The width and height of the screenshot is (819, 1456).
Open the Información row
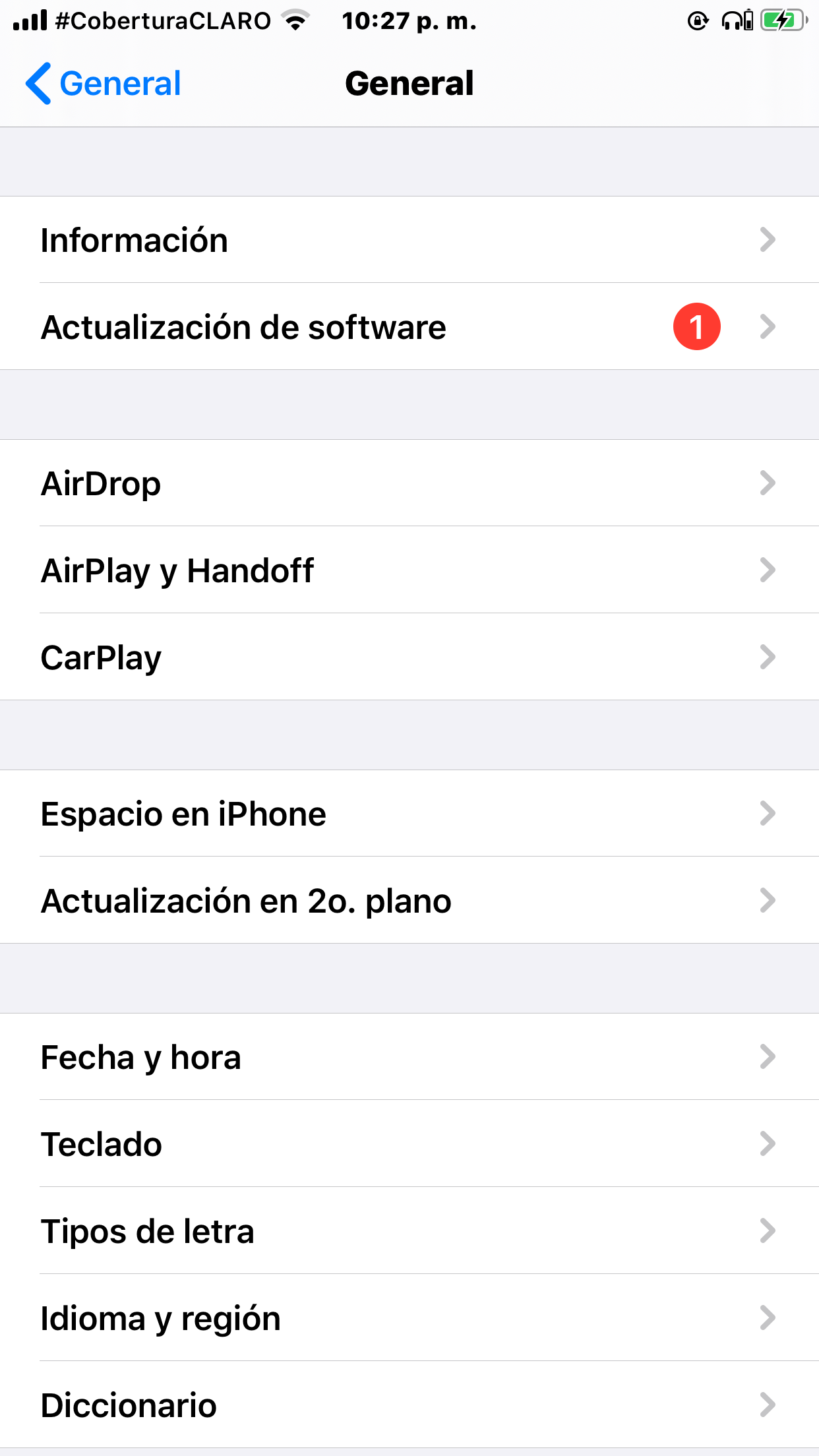coord(409,240)
